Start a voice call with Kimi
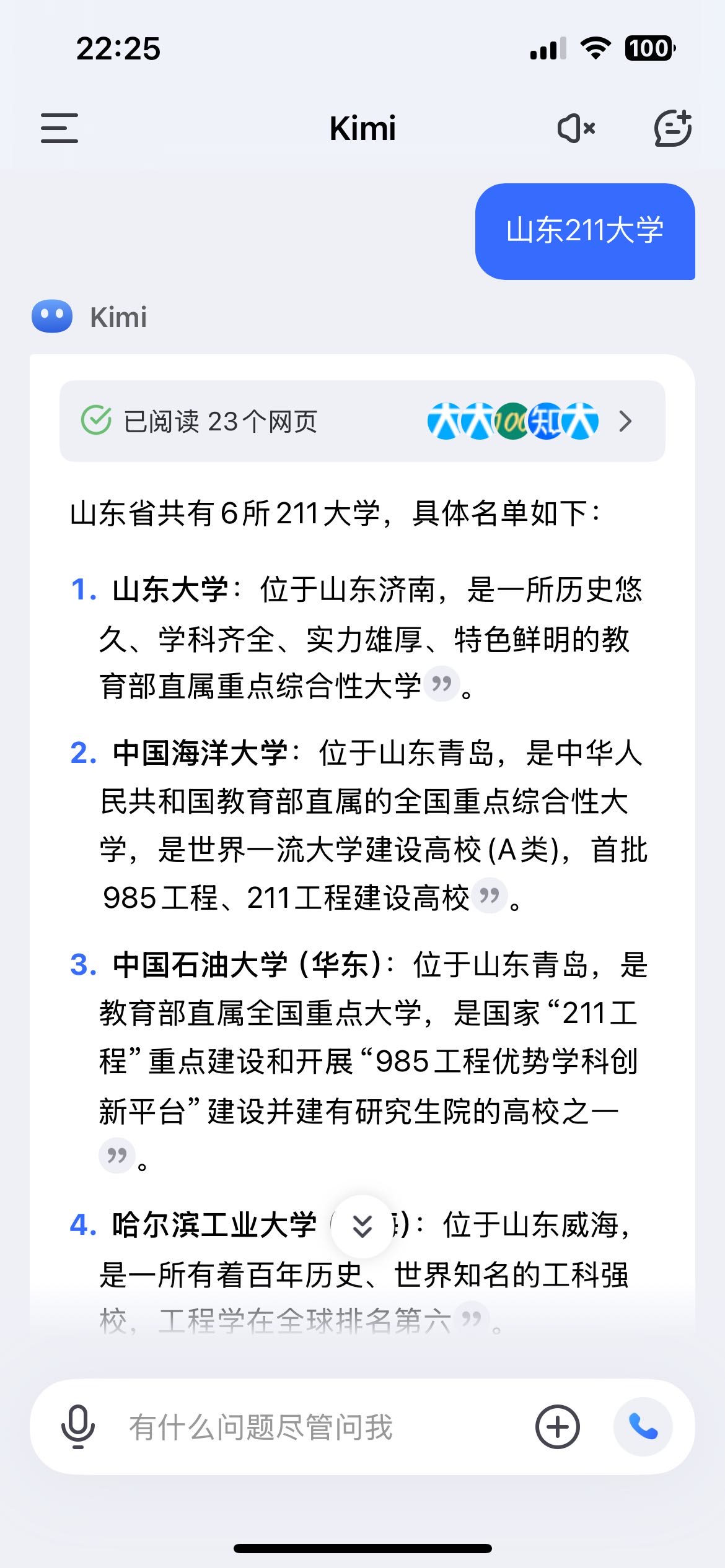The height and width of the screenshot is (1568, 725). (x=643, y=1427)
